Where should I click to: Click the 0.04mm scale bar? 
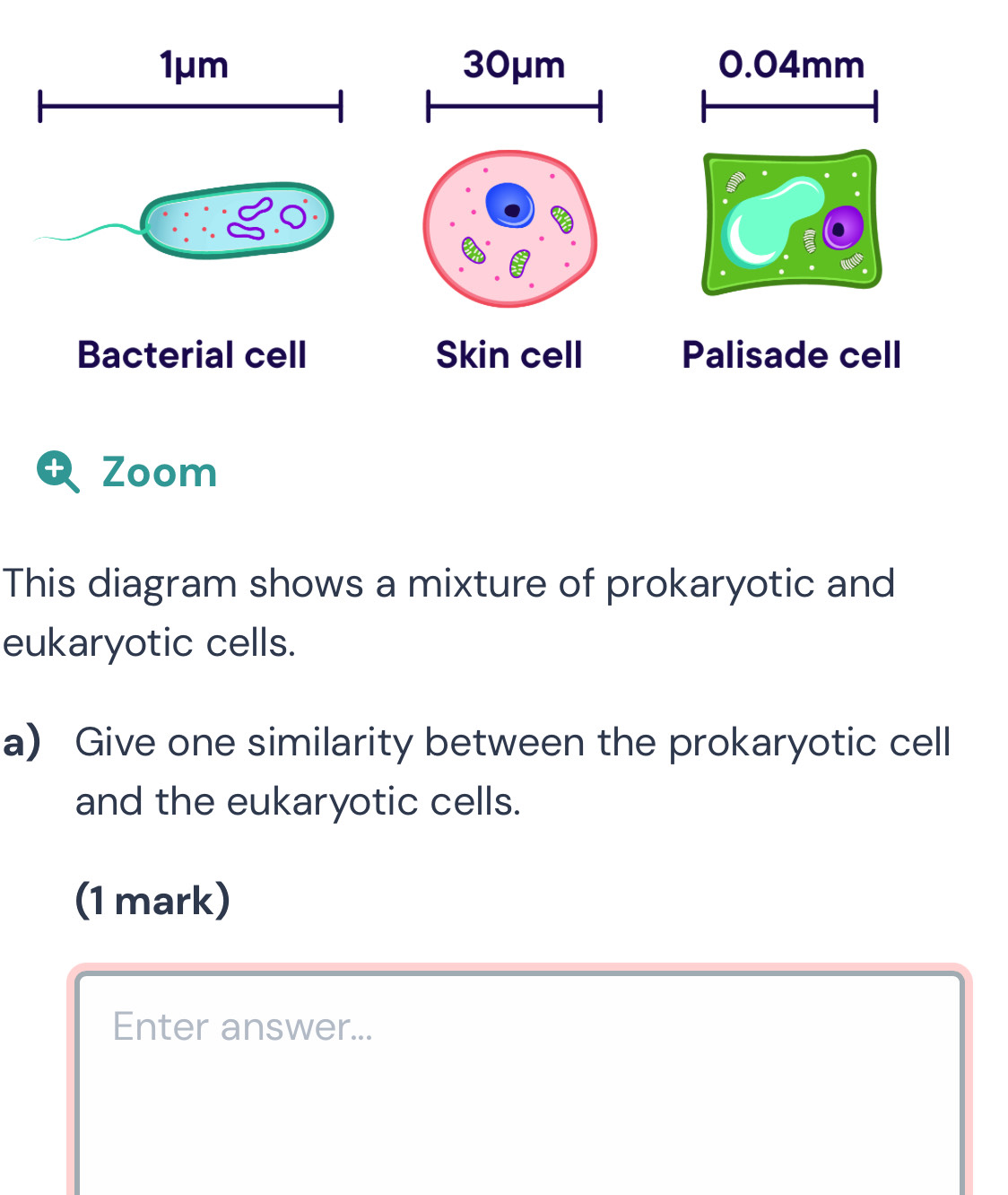click(791, 108)
